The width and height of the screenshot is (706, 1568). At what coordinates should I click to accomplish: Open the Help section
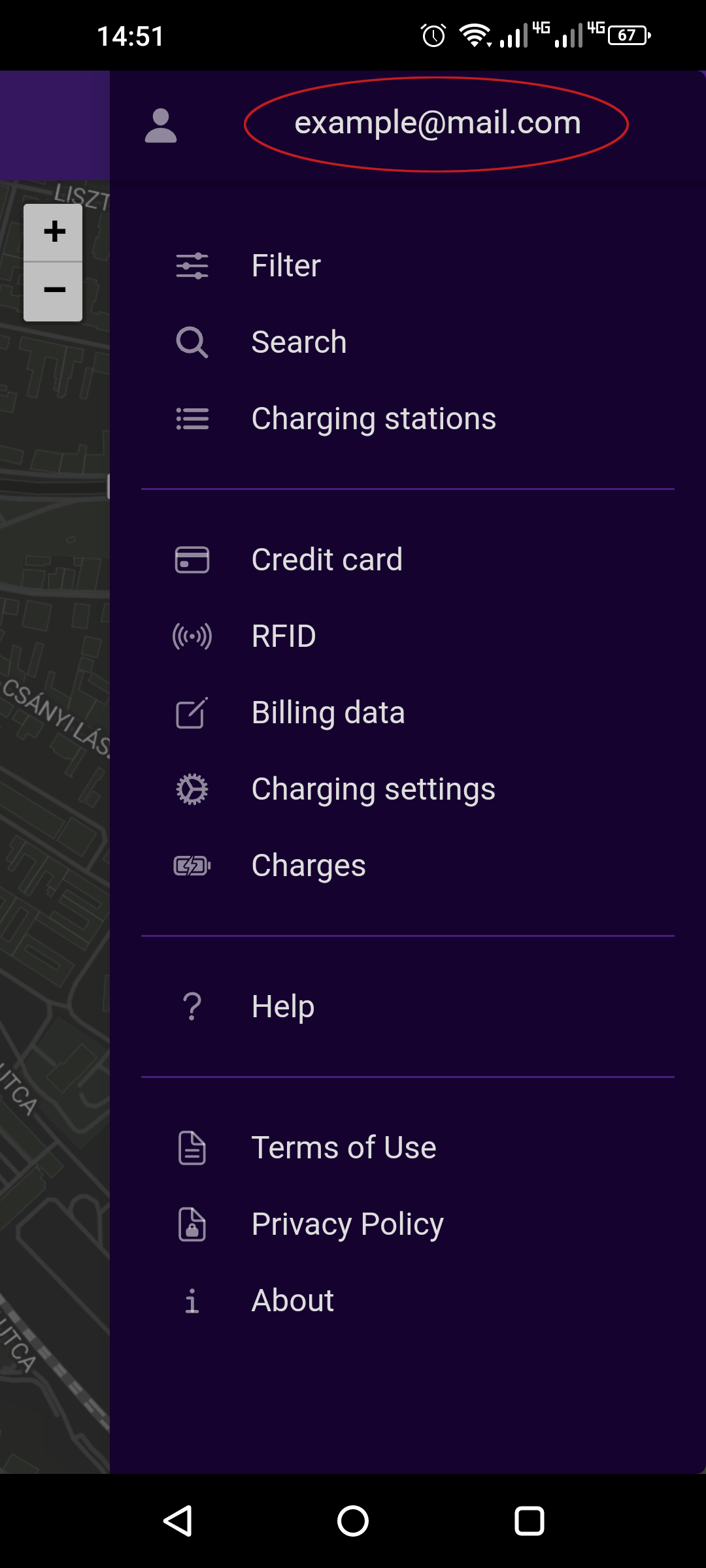click(x=408, y=1007)
